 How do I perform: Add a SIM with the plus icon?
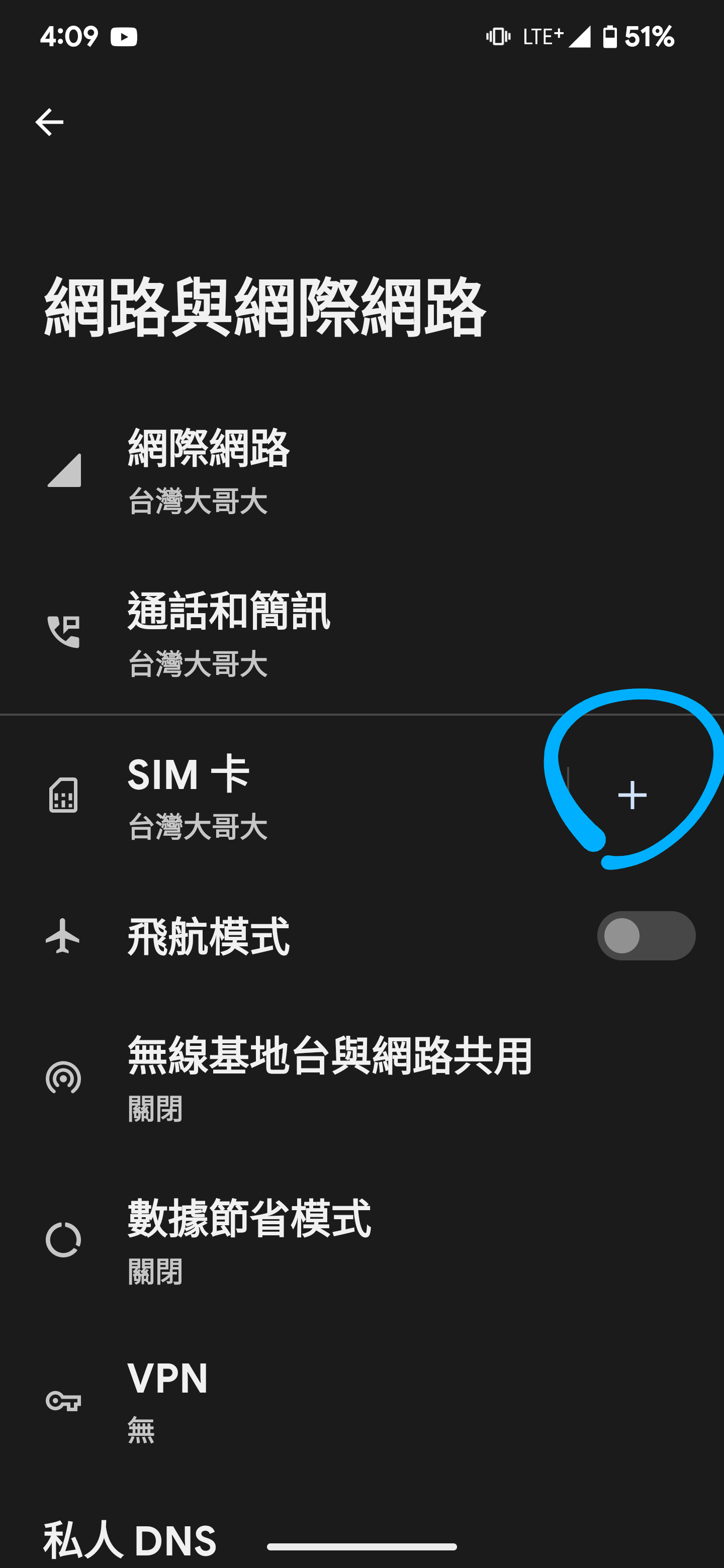coord(632,796)
